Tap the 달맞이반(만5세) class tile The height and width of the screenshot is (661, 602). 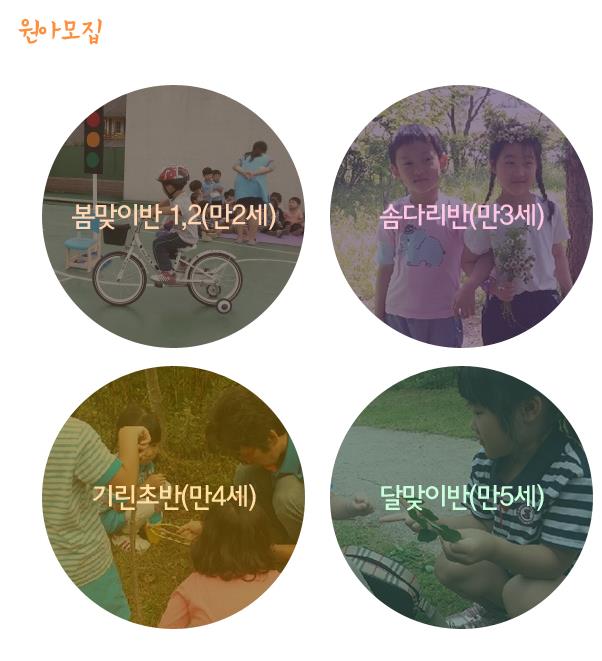(x=461, y=496)
